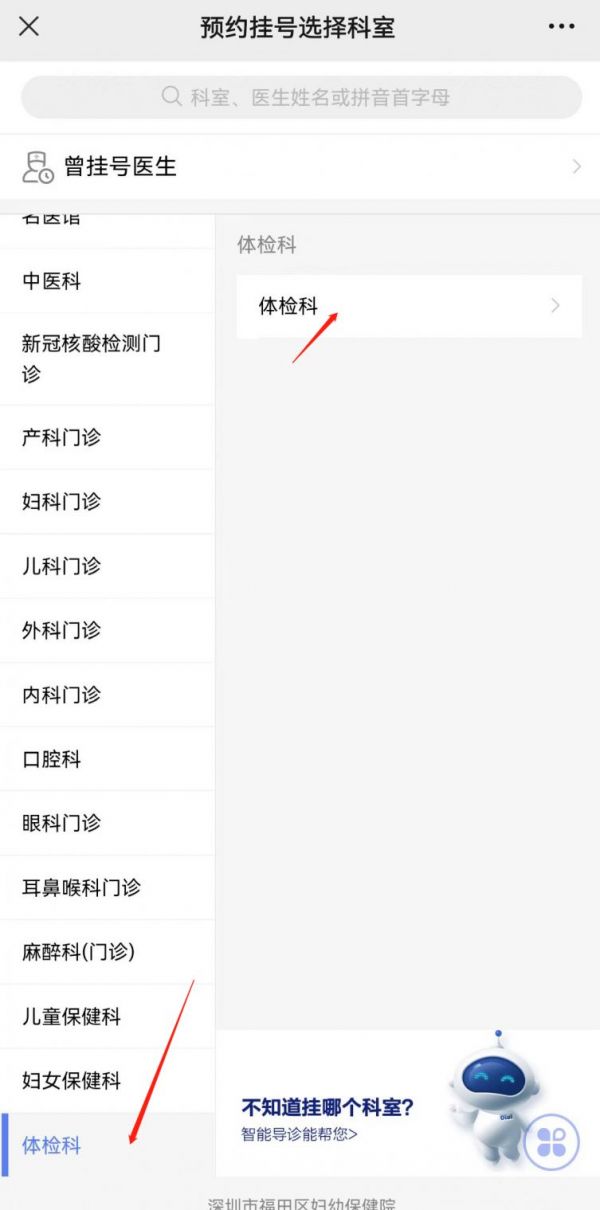Select the 口腔科 category

pos(107,759)
